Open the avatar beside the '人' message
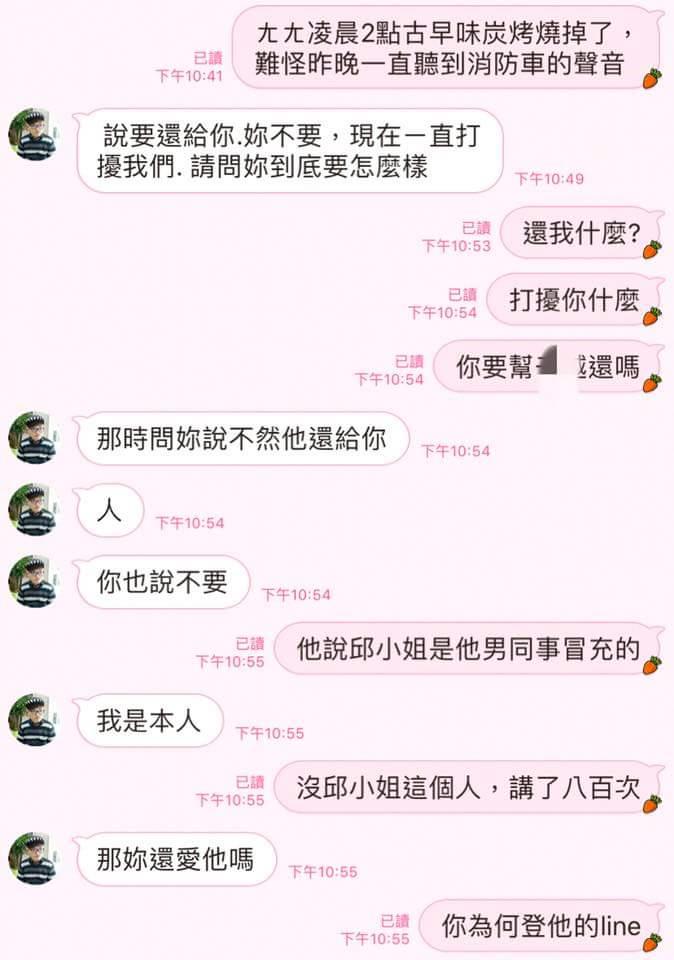The height and width of the screenshot is (960, 674). point(35,510)
